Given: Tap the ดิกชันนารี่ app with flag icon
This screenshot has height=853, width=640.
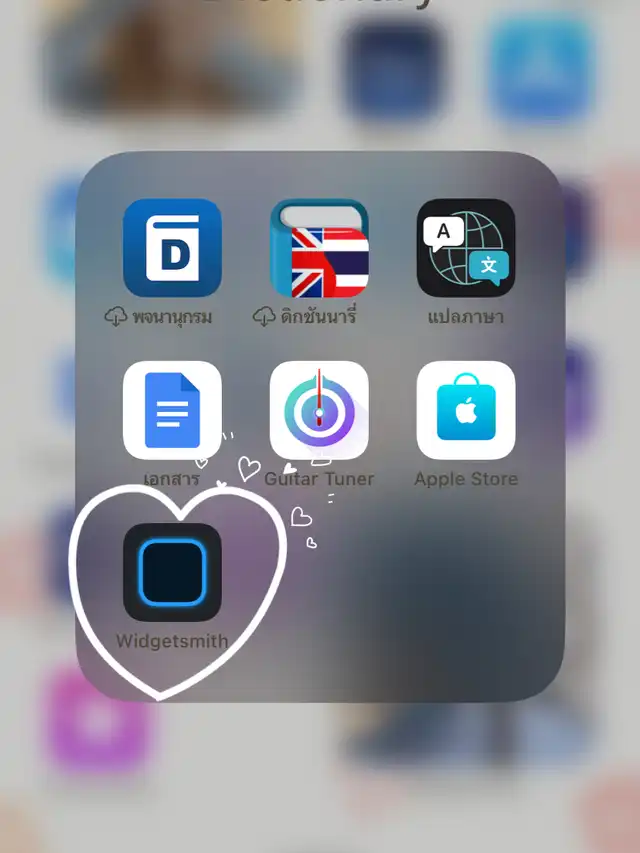Looking at the screenshot, I should (x=319, y=248).
